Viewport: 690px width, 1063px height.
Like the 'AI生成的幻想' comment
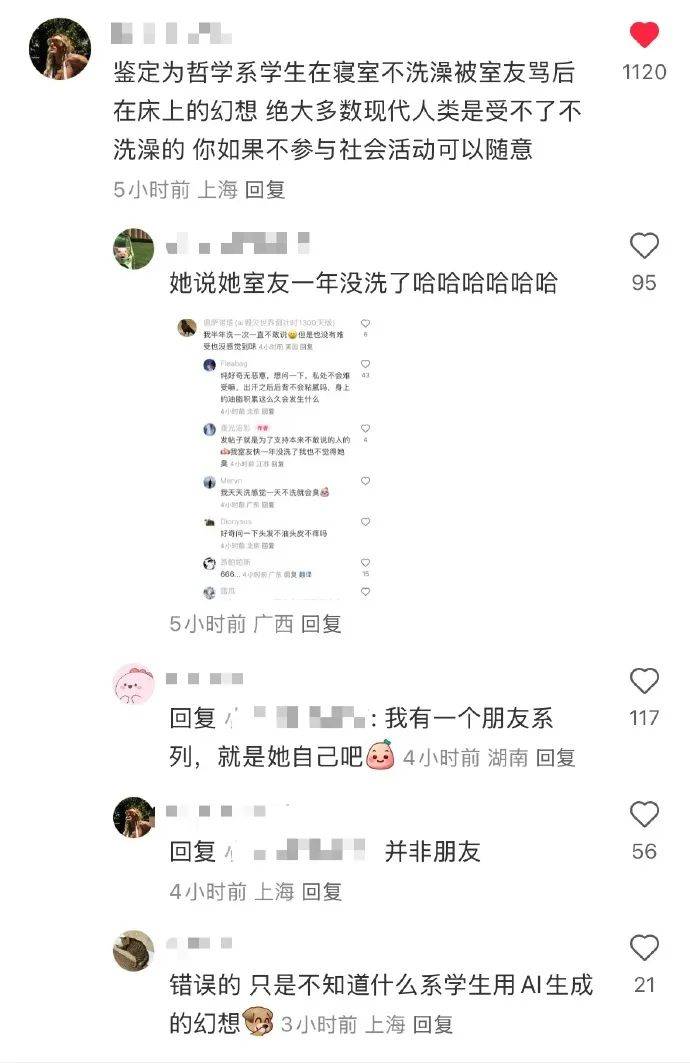pyautogui.click(x=645, y=948)
